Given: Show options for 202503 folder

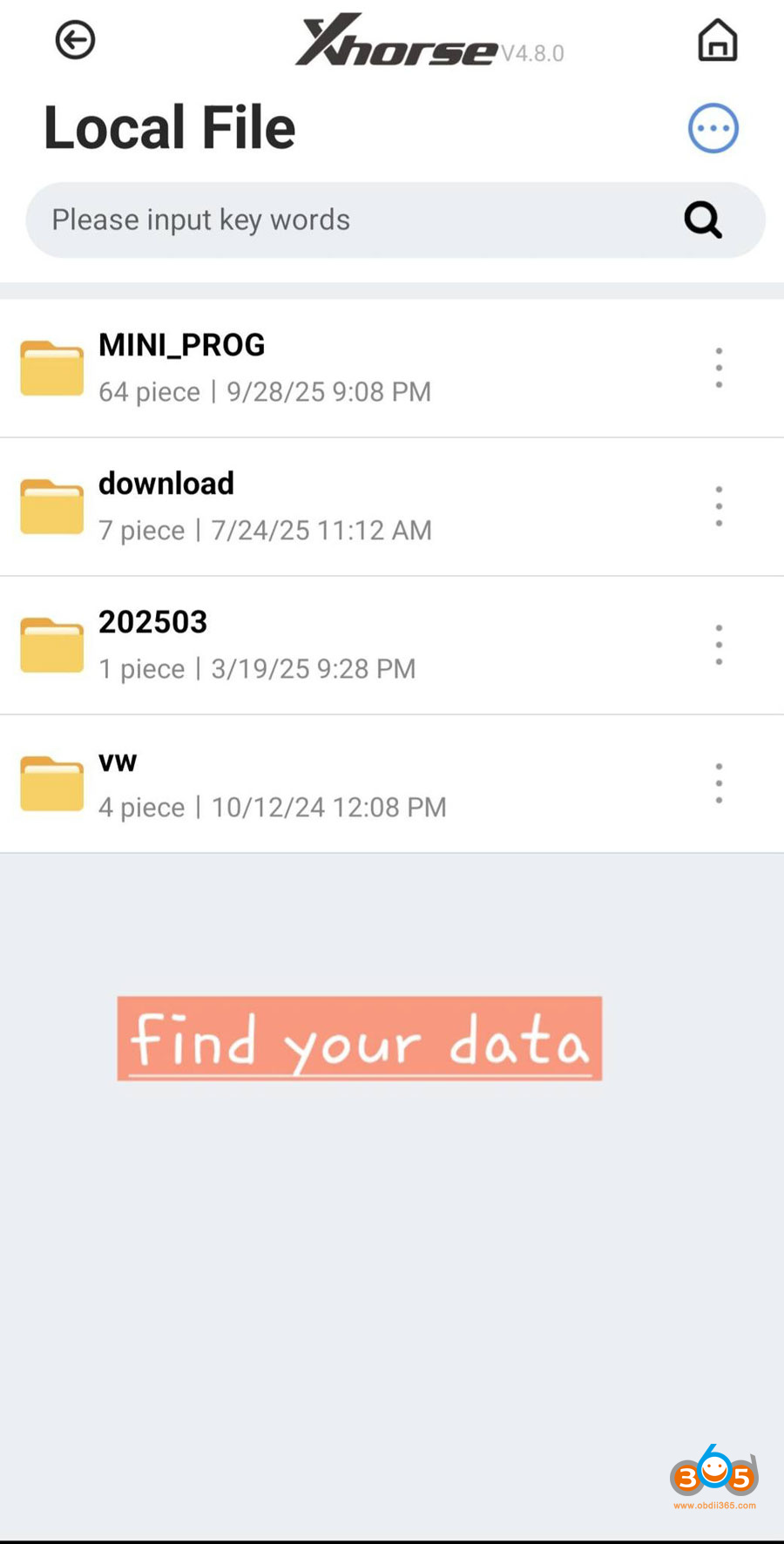Looking at the screenshot, I should pos(719,645).
